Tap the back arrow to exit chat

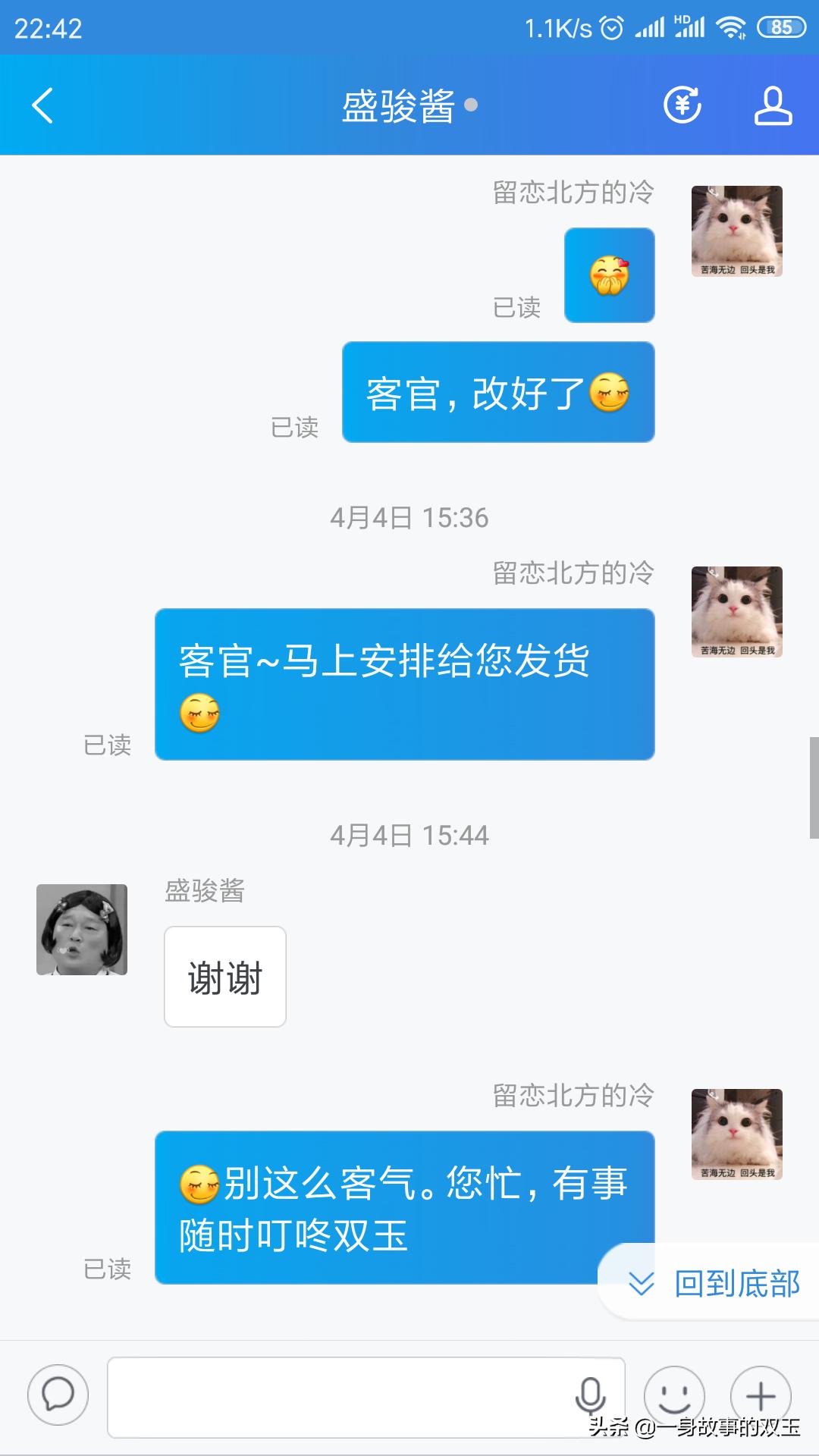(x=42, y=106)
